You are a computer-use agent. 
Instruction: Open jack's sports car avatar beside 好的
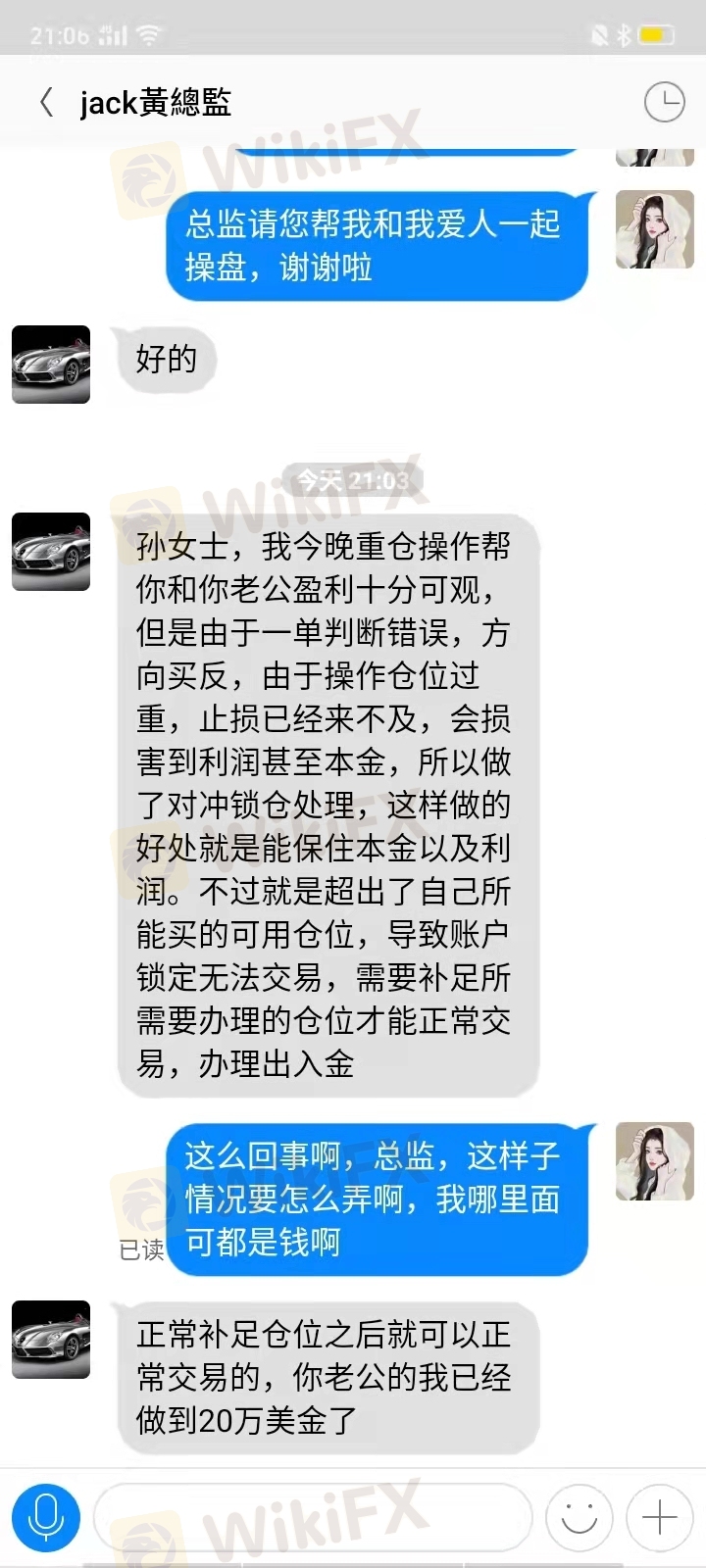(51, 365)
